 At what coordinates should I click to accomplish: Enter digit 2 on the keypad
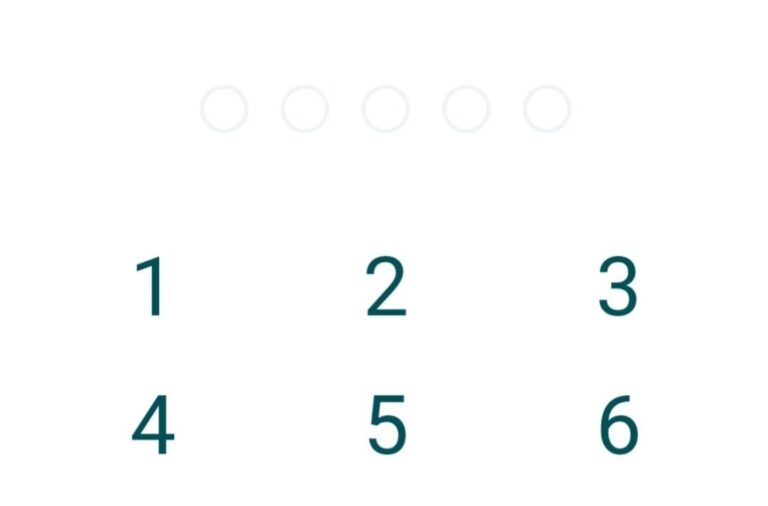386,287
